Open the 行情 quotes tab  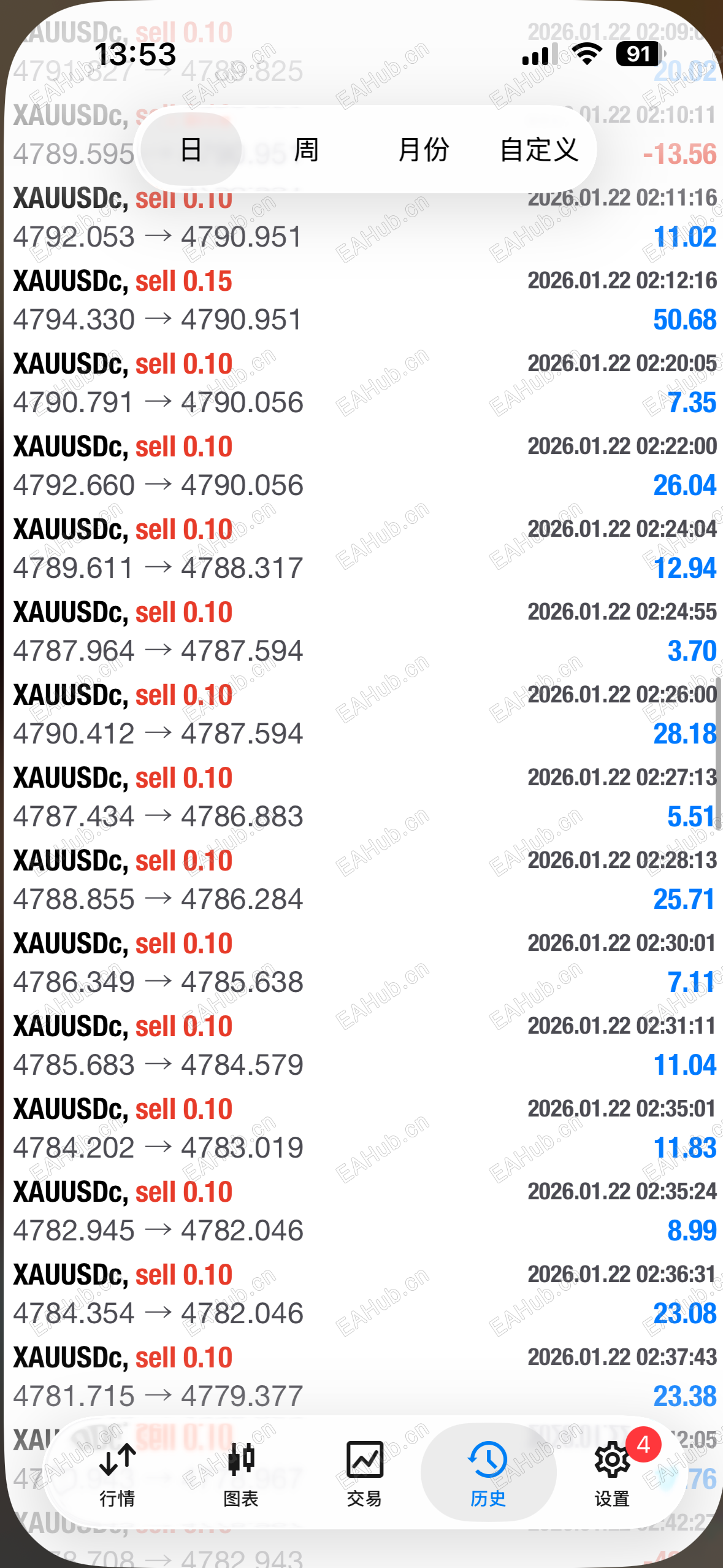[x=117, y=1474]
